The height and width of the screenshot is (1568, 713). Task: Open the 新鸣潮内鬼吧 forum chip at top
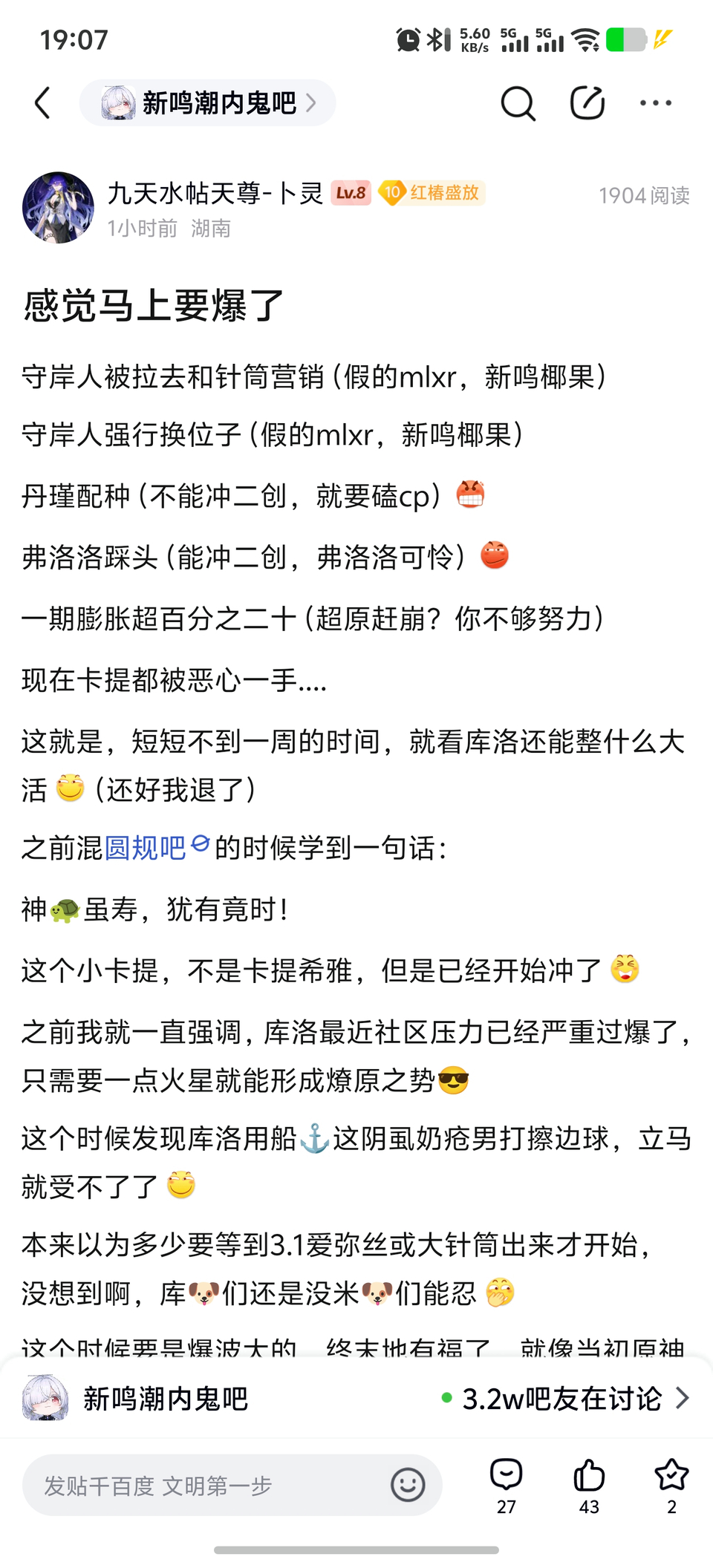click(x=208, y=103)
